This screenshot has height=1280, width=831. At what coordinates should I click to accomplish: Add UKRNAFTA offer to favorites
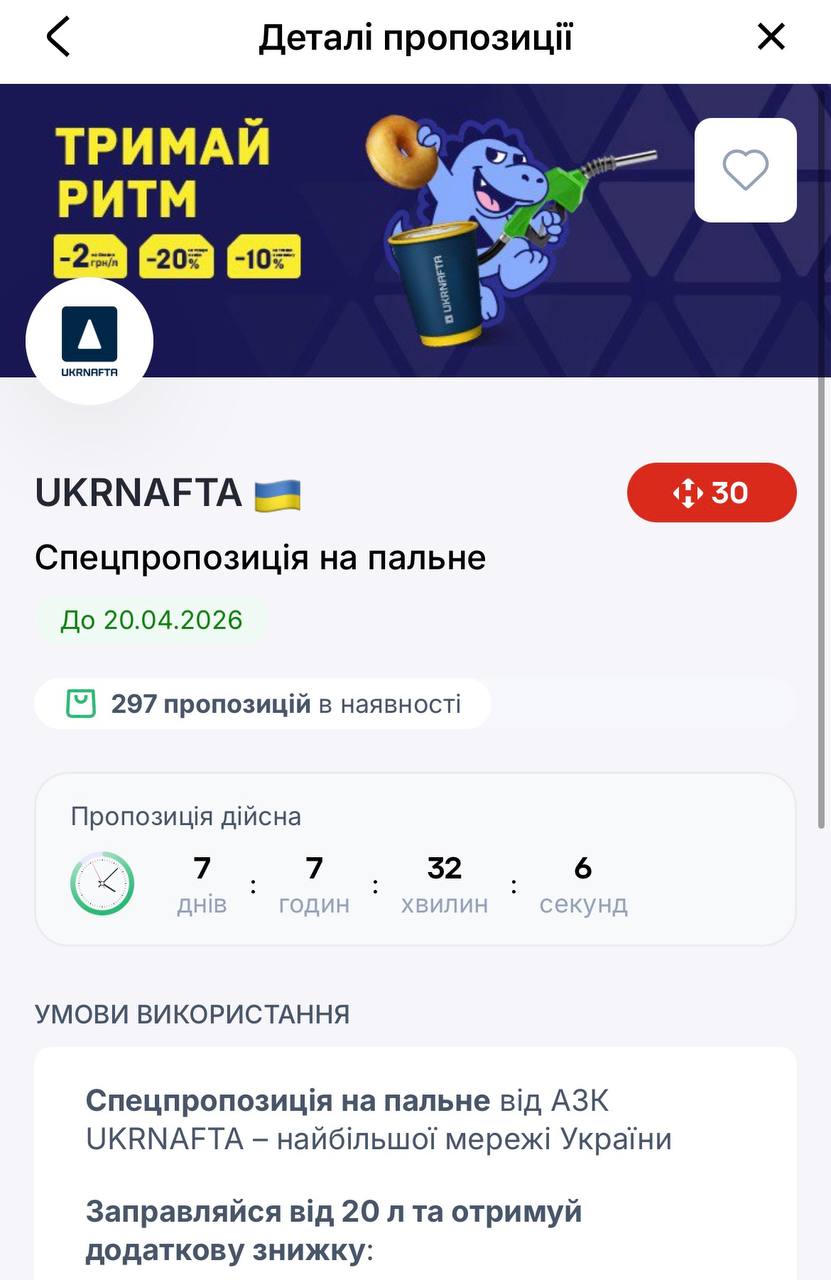[745, 170]
